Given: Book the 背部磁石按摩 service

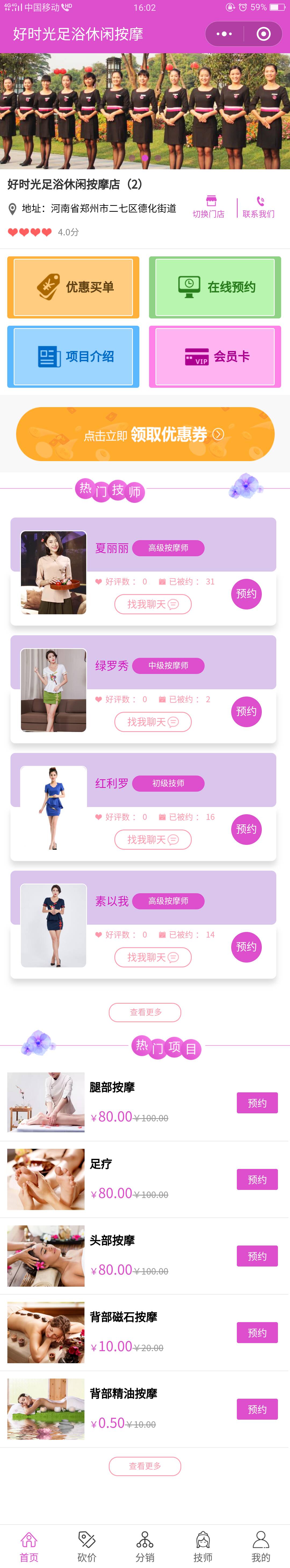Looking at the screenshot, I should (257, 1332).
